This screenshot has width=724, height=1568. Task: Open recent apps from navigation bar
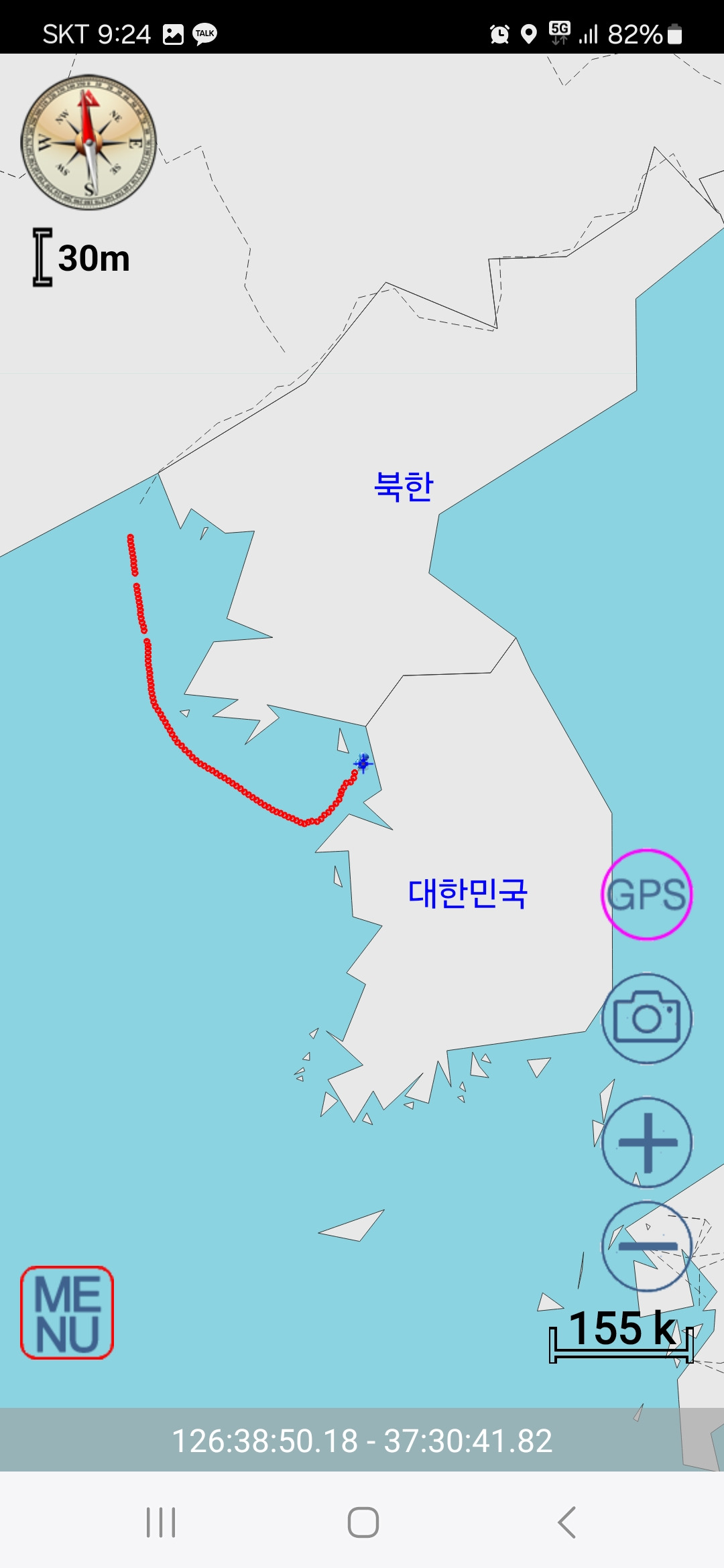tap(161, 1522)
